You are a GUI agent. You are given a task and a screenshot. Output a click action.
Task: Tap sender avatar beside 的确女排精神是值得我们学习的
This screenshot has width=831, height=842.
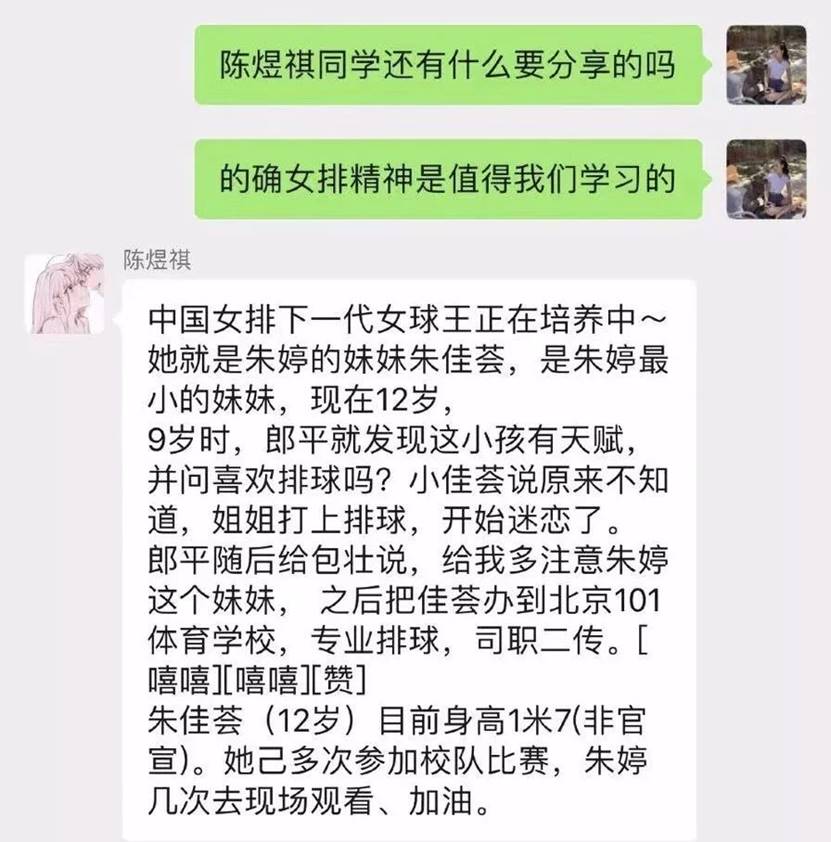click(766, 178)
